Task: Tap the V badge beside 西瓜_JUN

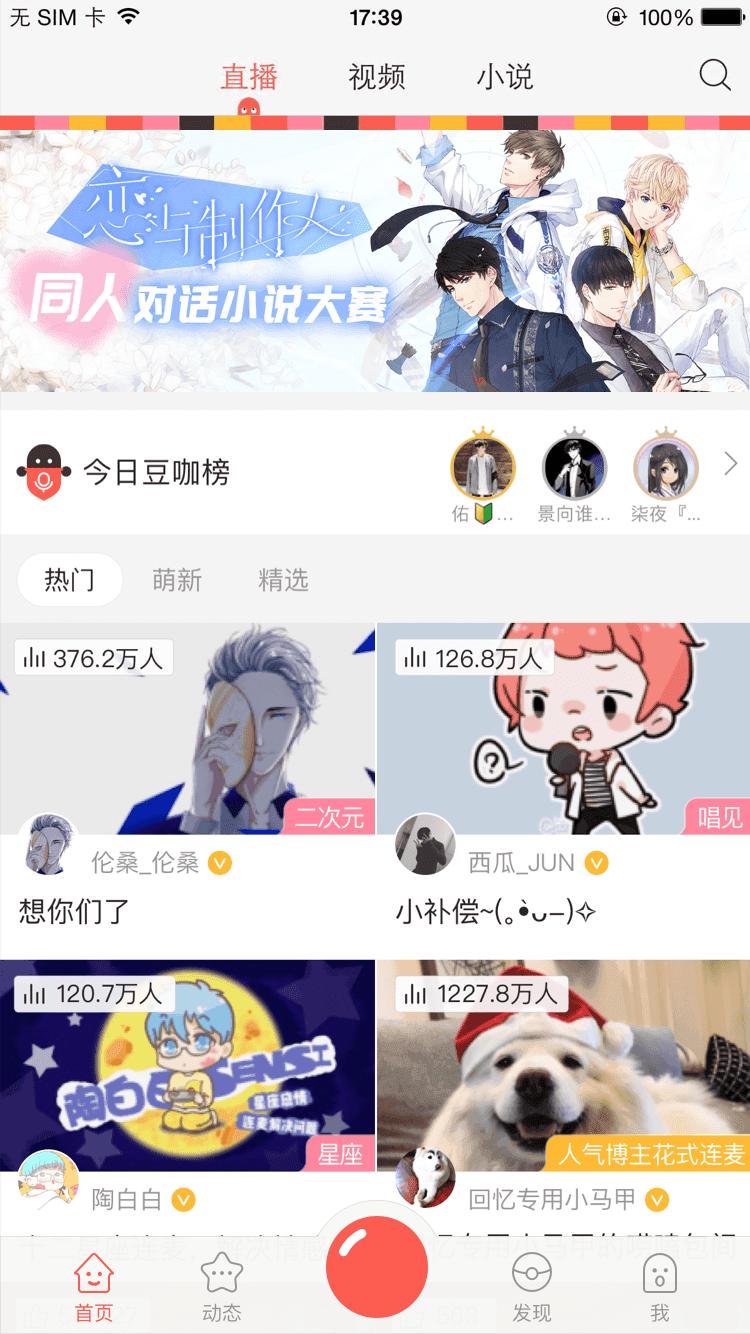Action: (596, 863)
